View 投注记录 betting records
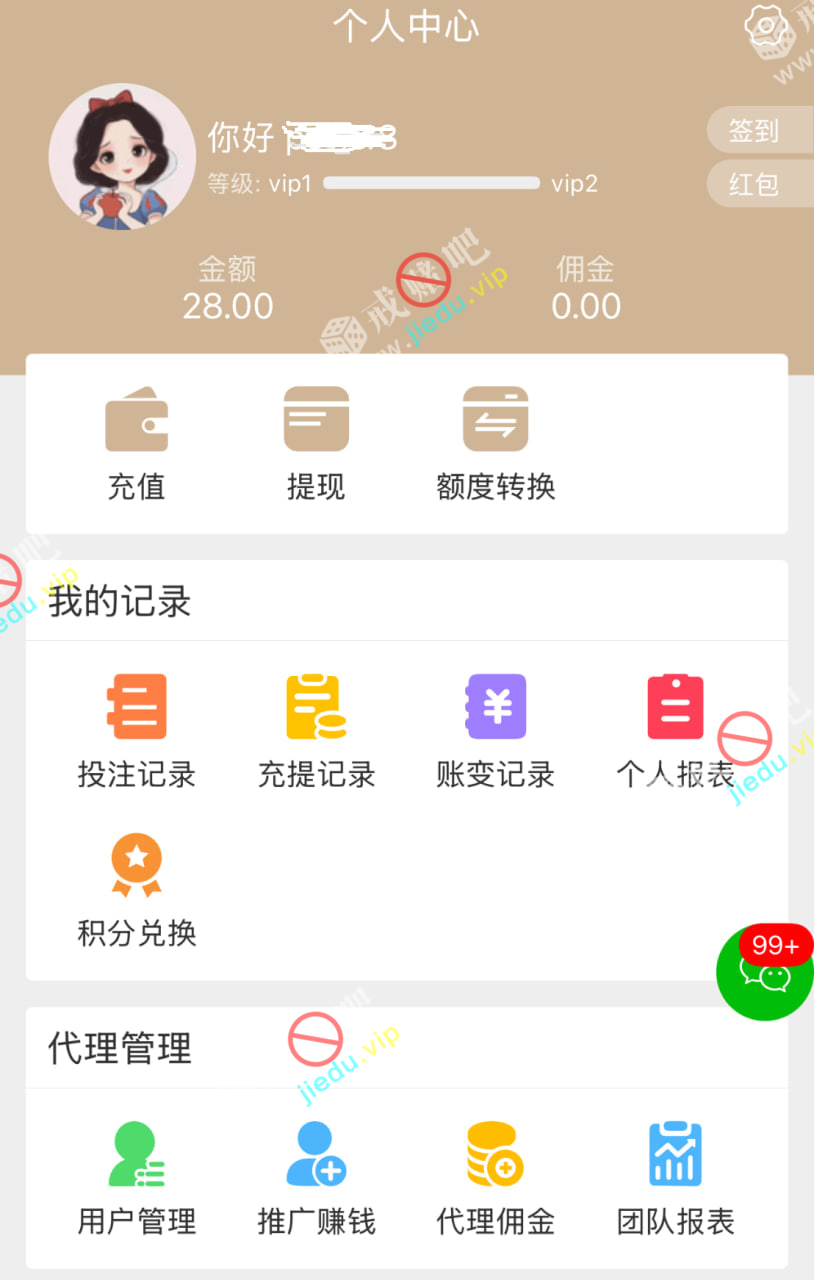The width and height of the screenshot is (814, 1280). click(x=136, y=731)
